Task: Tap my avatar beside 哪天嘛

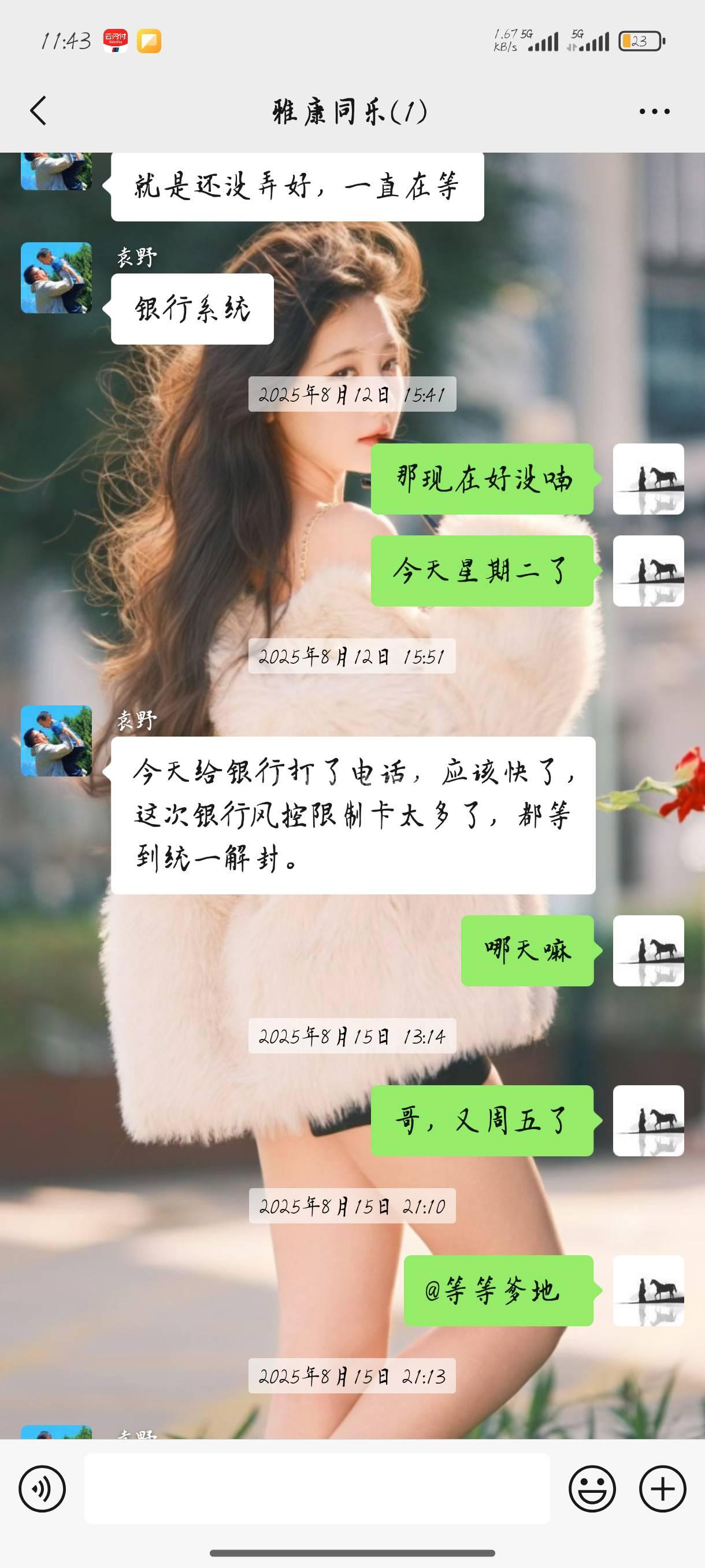Action: (x=648, y=950)
